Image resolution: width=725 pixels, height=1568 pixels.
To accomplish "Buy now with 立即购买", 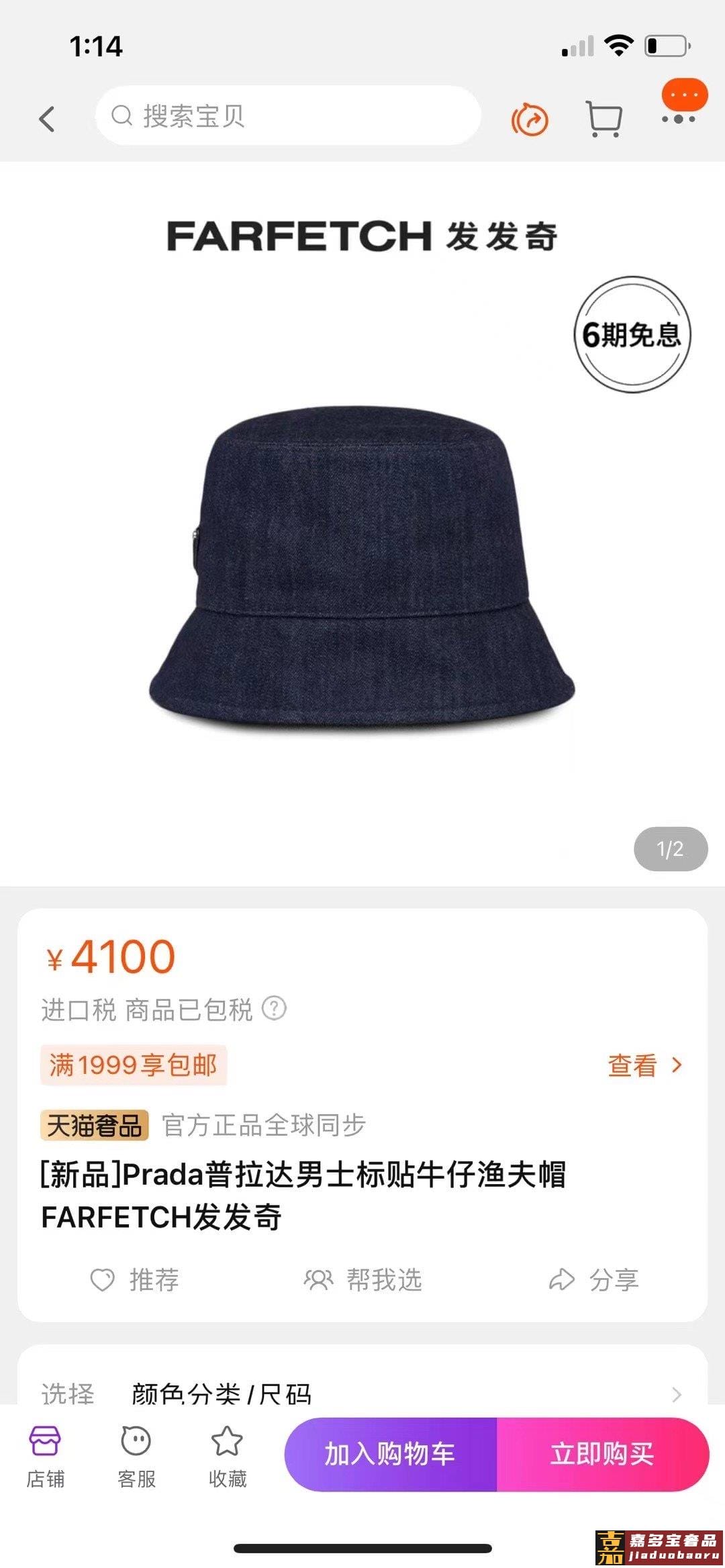I will (602, 1455).
